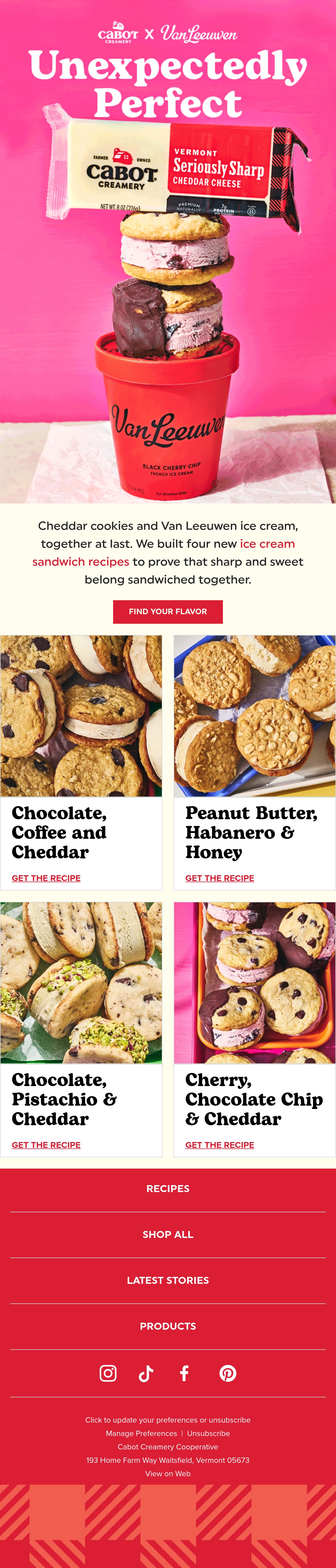This screenshot has height=1568, width=336.
Task: Open Latest Stories
Action: 168,1280
